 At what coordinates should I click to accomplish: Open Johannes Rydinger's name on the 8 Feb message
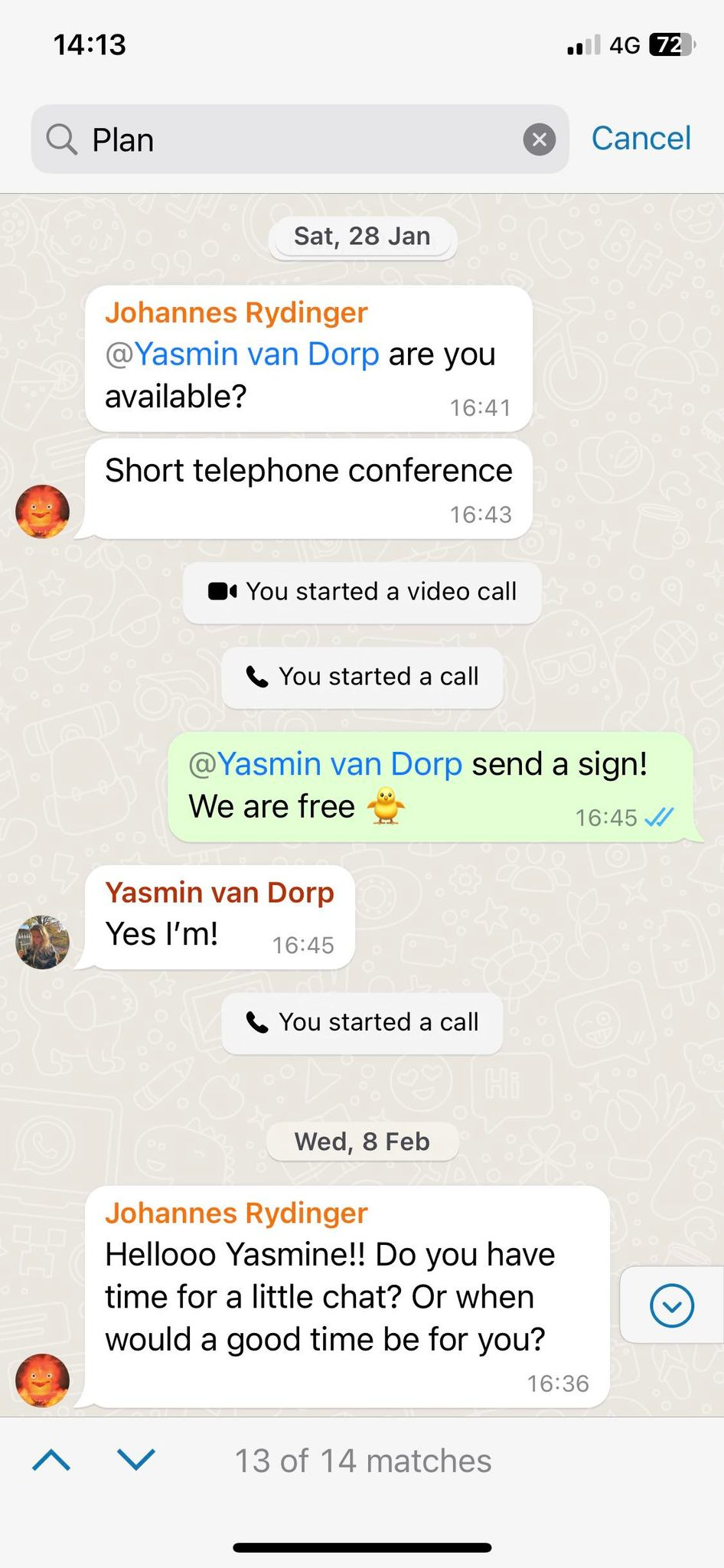pyautogui.click(x=236, y=1213)
